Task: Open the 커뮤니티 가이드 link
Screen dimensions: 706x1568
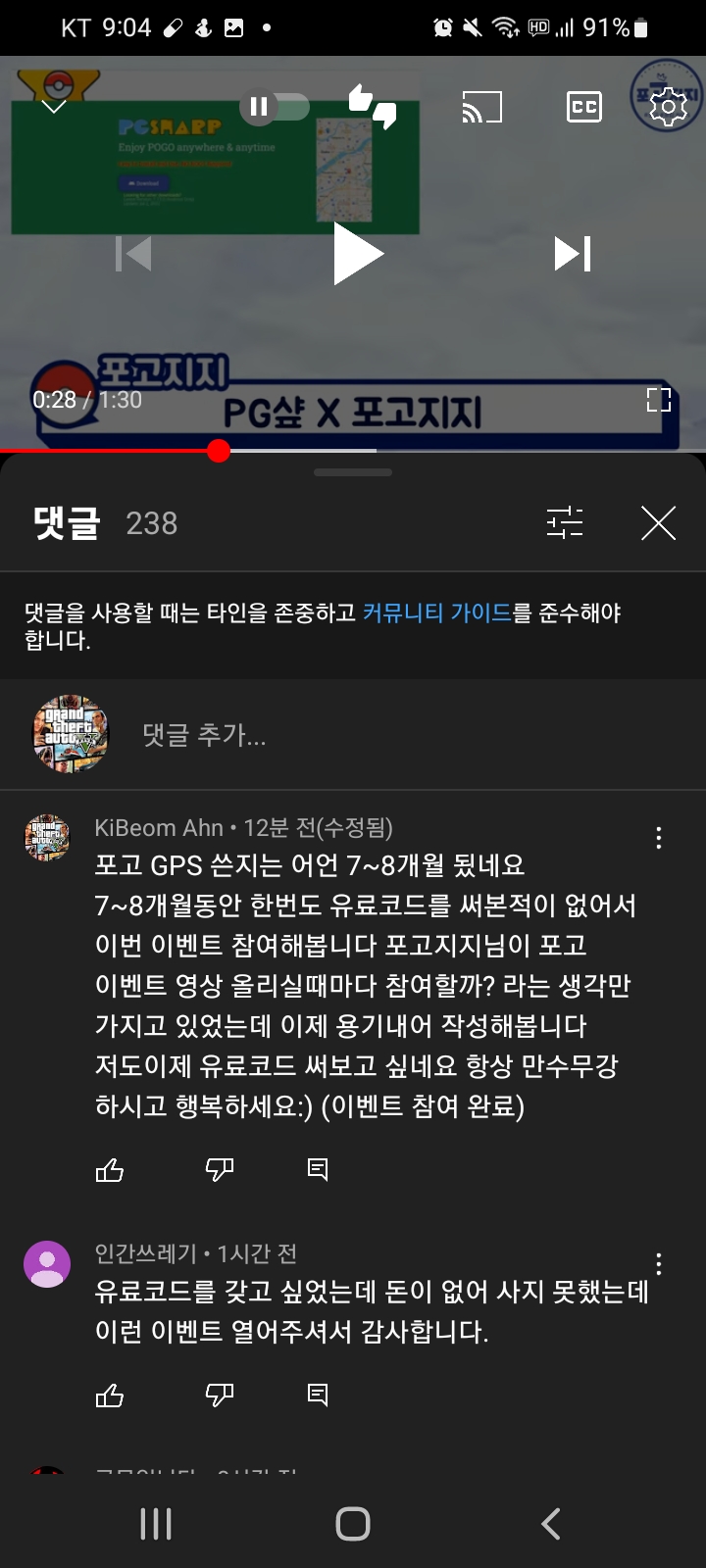Action: pos(437,613)
